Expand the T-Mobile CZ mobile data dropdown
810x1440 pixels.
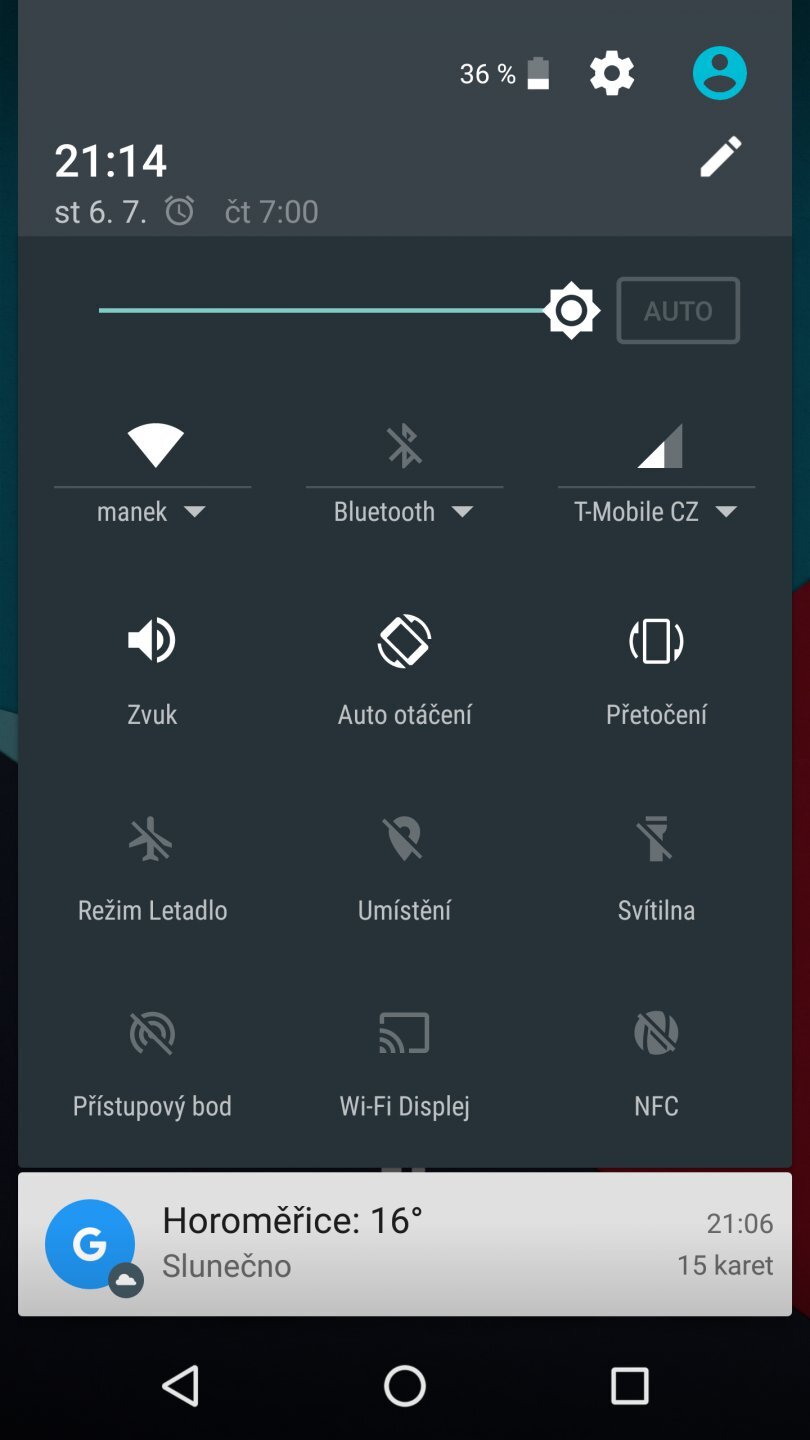727,511
